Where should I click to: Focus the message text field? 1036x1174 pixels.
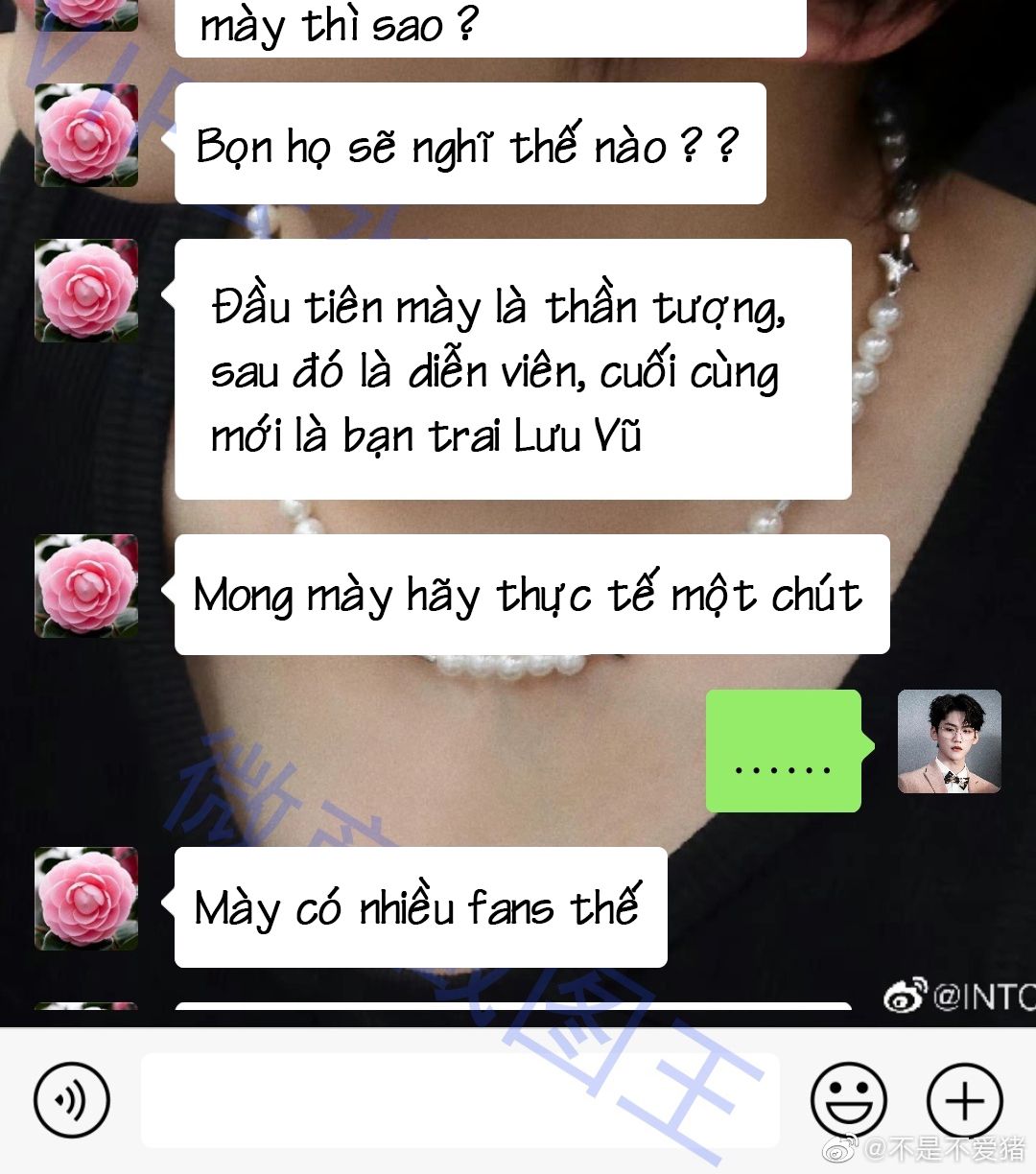(x=460, y=1100)
